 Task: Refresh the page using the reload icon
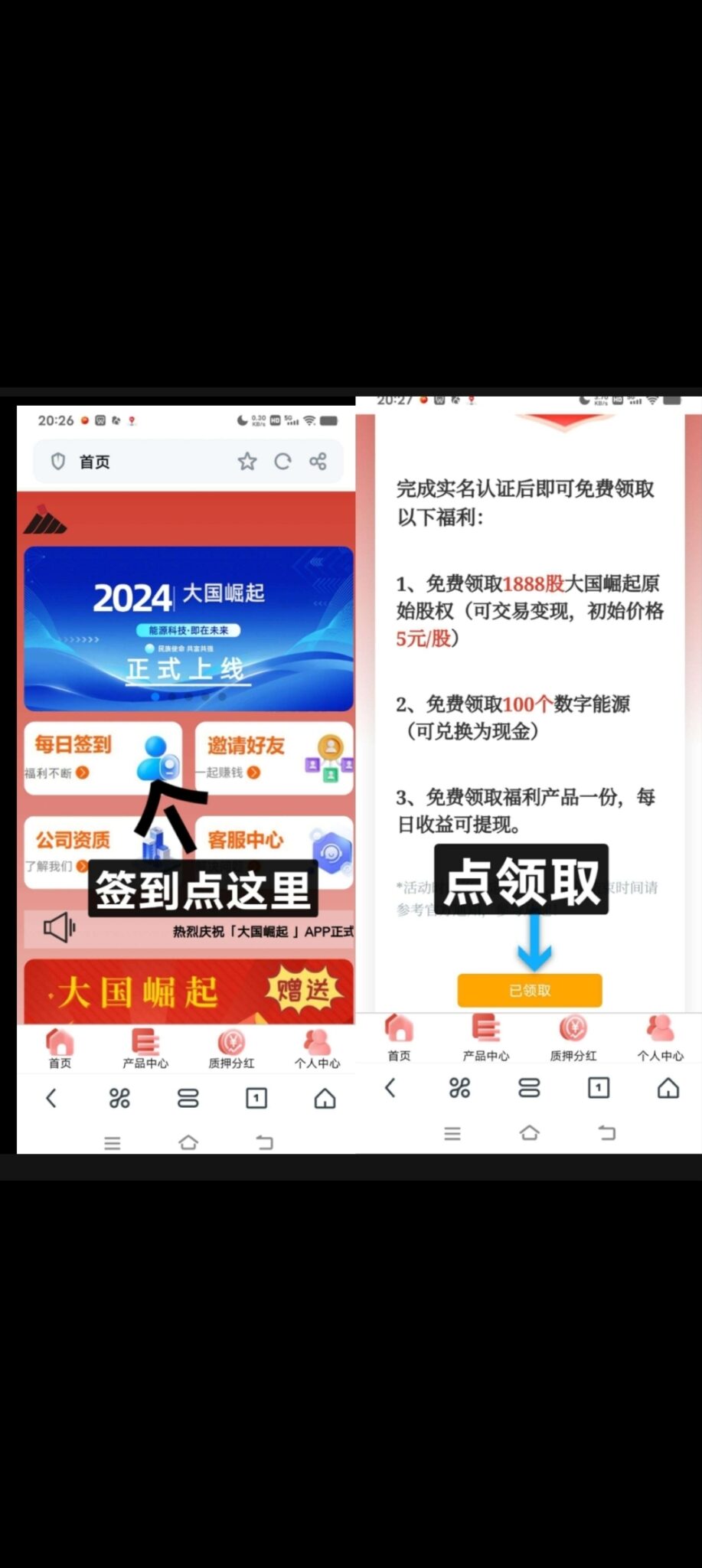tap(282, 462)
